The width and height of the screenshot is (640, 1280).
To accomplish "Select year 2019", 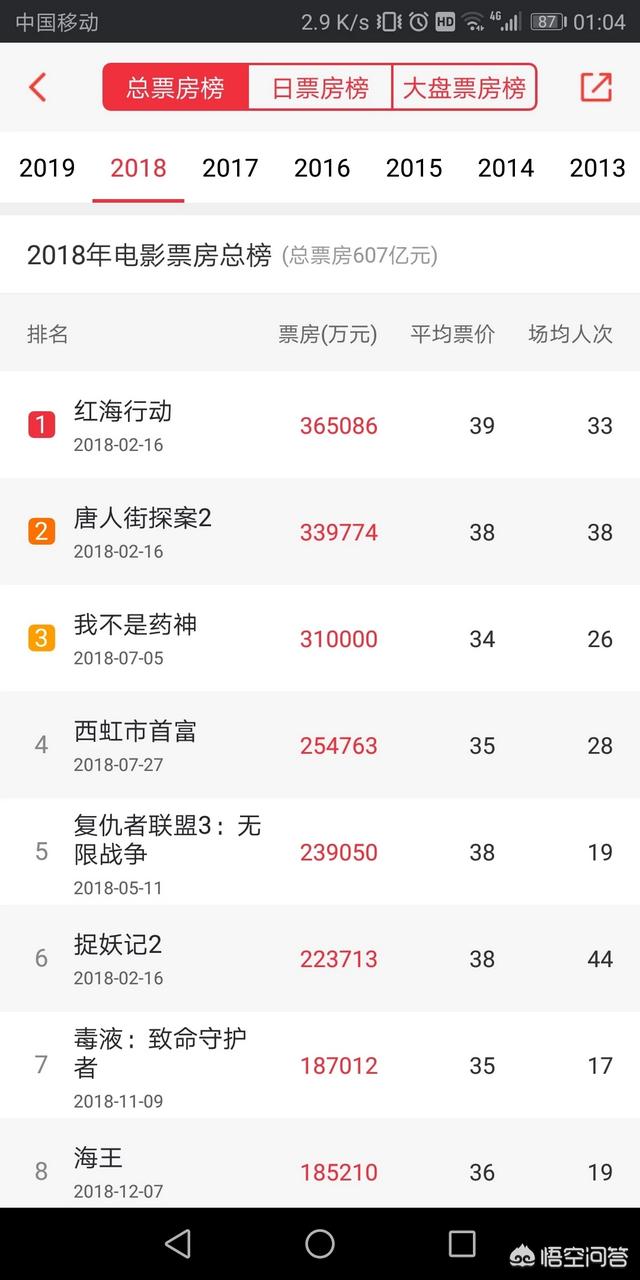I will click(x=47, y=167).
